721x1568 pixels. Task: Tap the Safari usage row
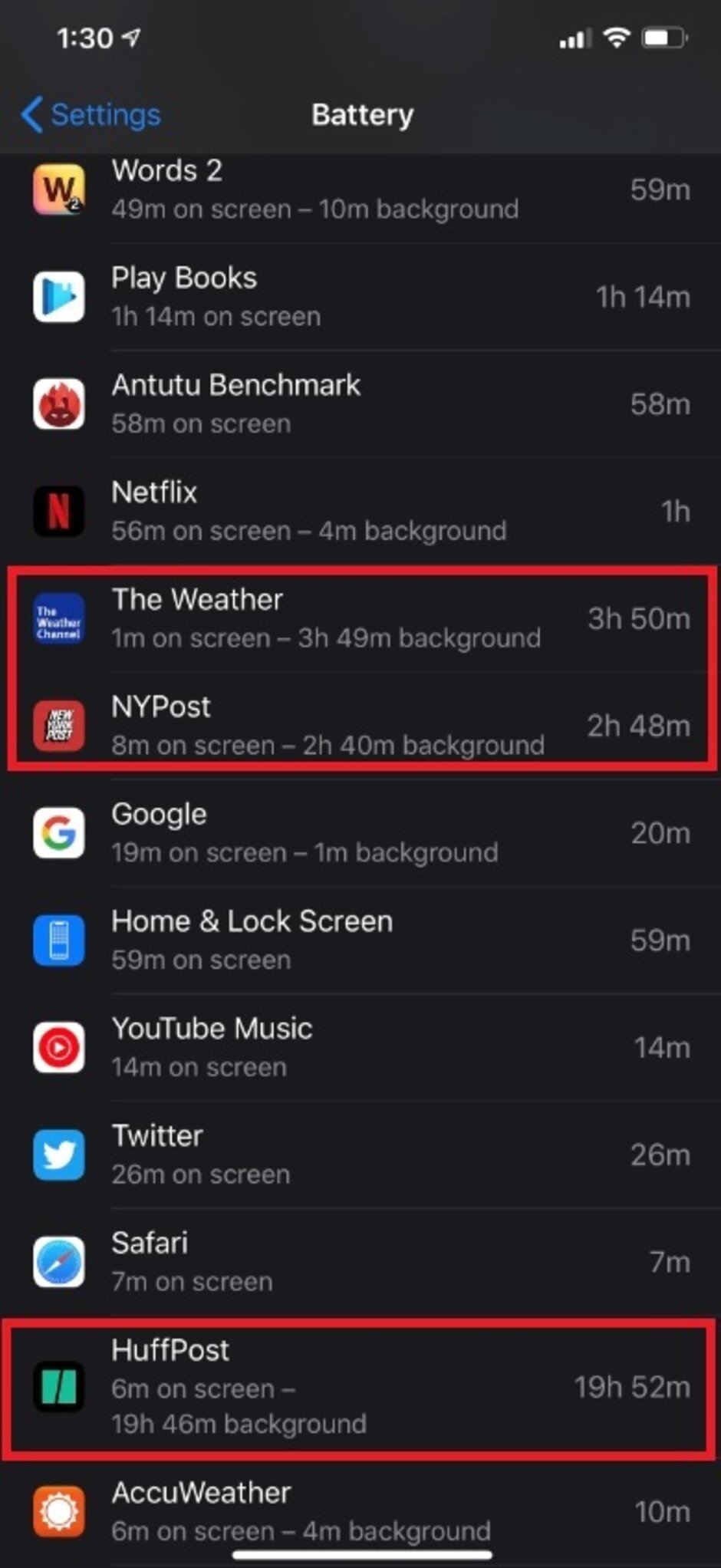coord(360,1262)
